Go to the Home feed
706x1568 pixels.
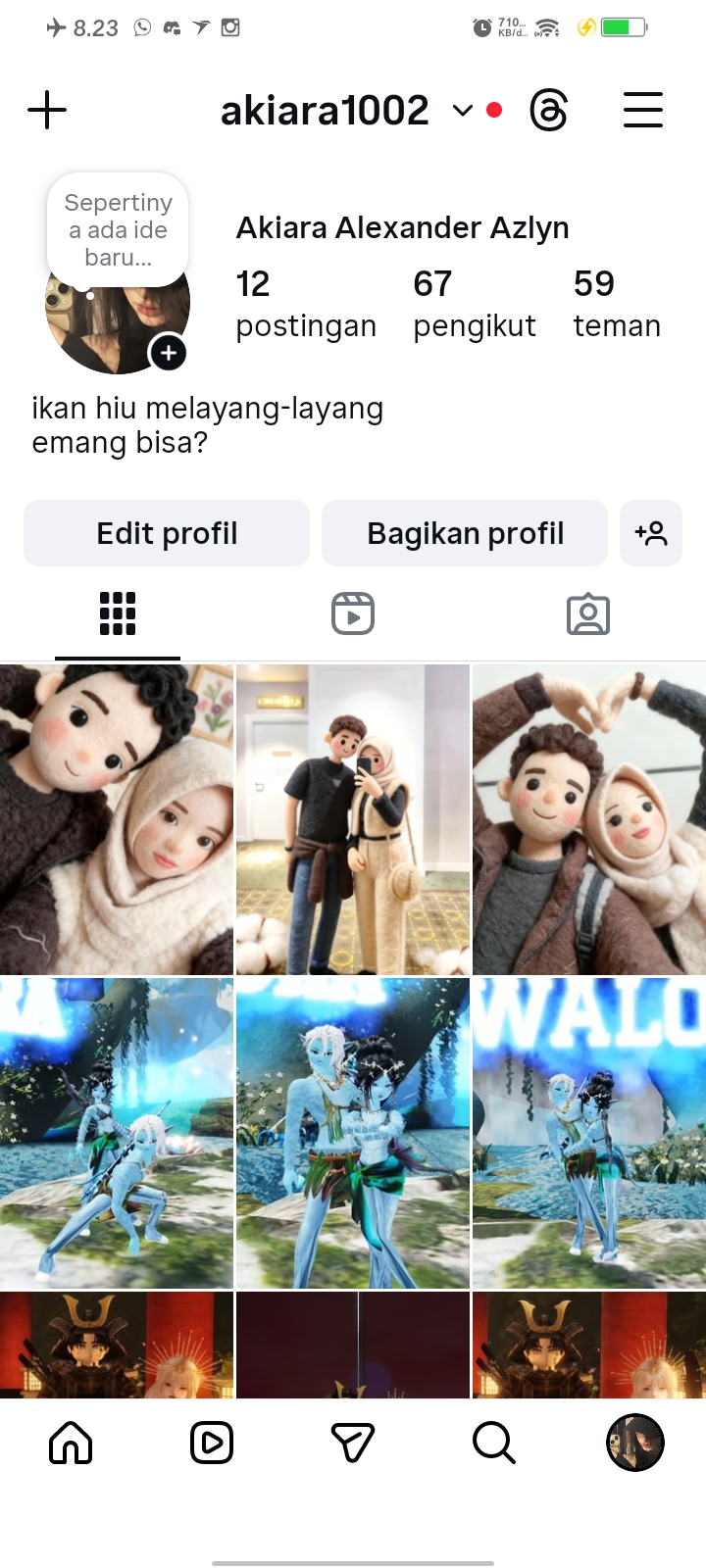tap(71, 1443)
